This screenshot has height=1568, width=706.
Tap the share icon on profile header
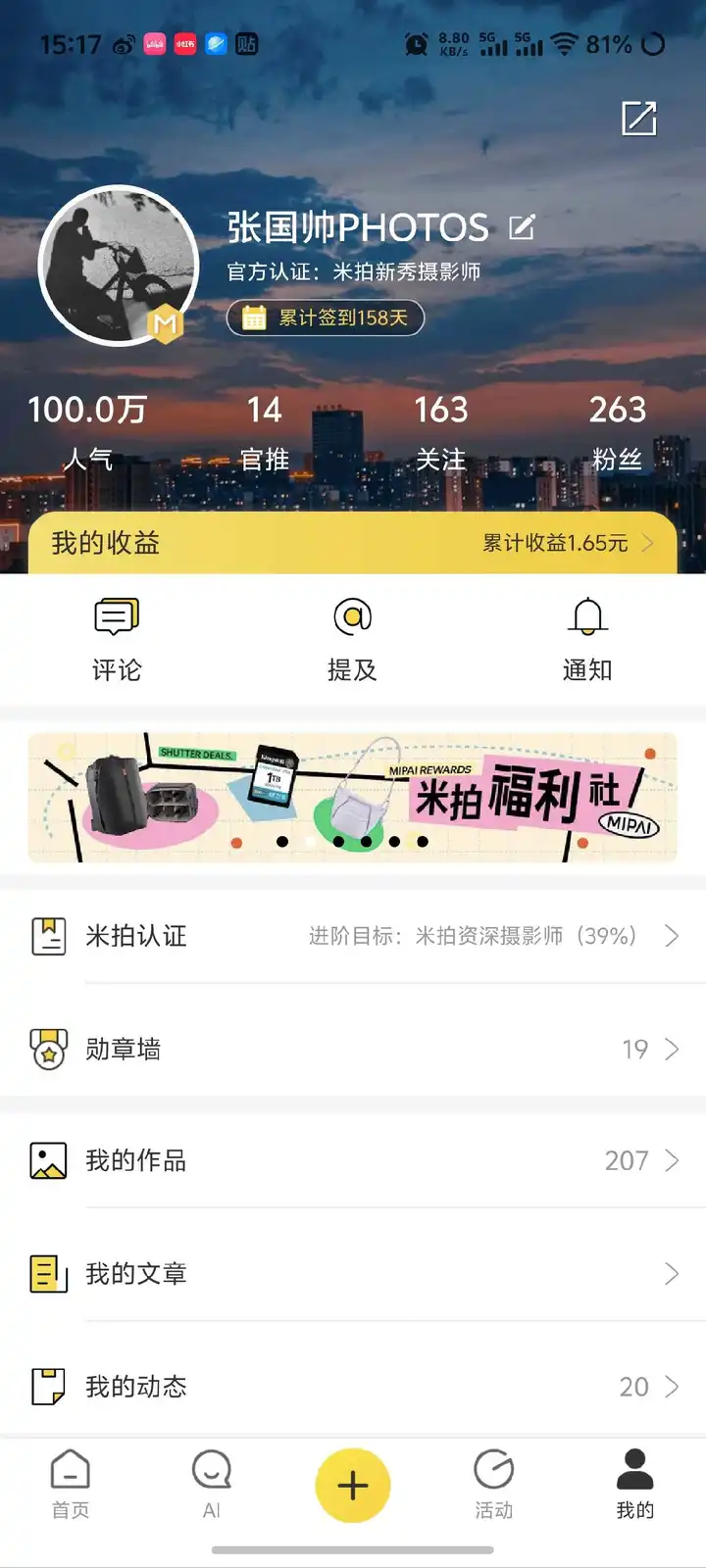coord(639,119)
